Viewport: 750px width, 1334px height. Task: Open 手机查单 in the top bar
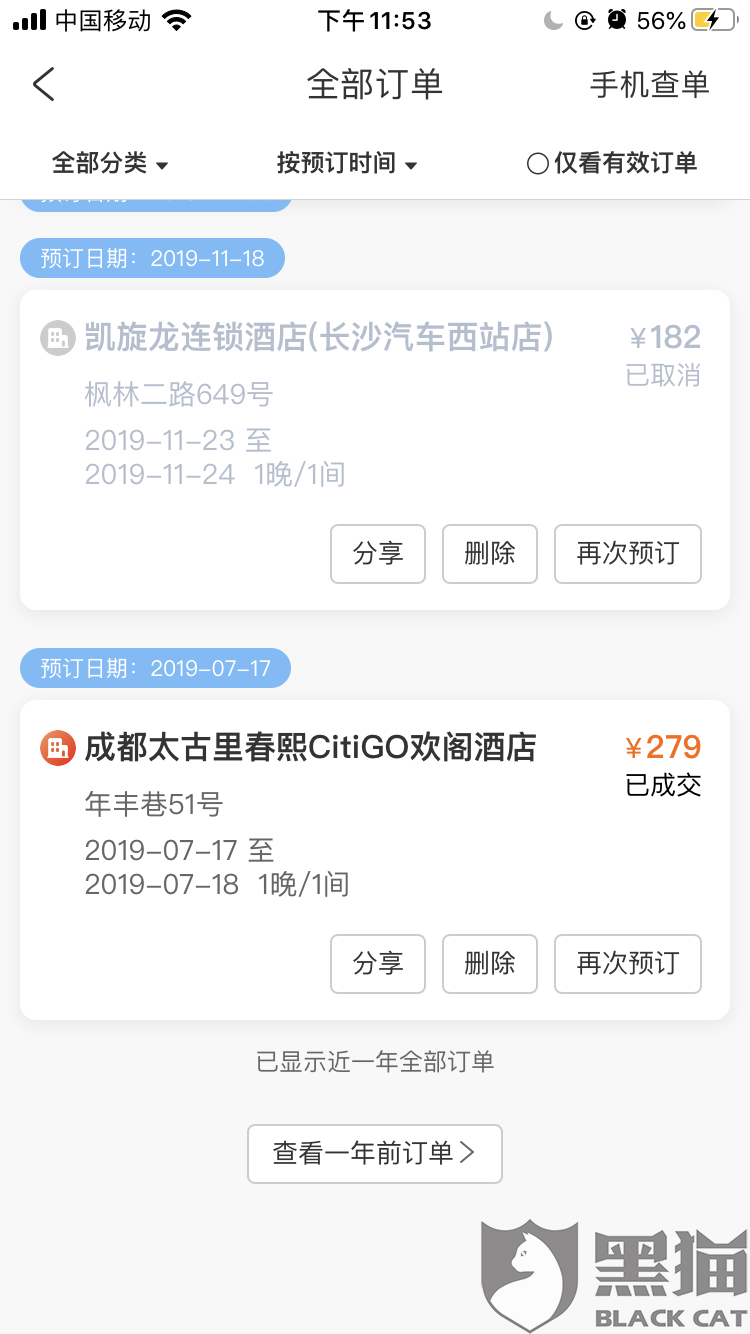click(x=649, y=85)
